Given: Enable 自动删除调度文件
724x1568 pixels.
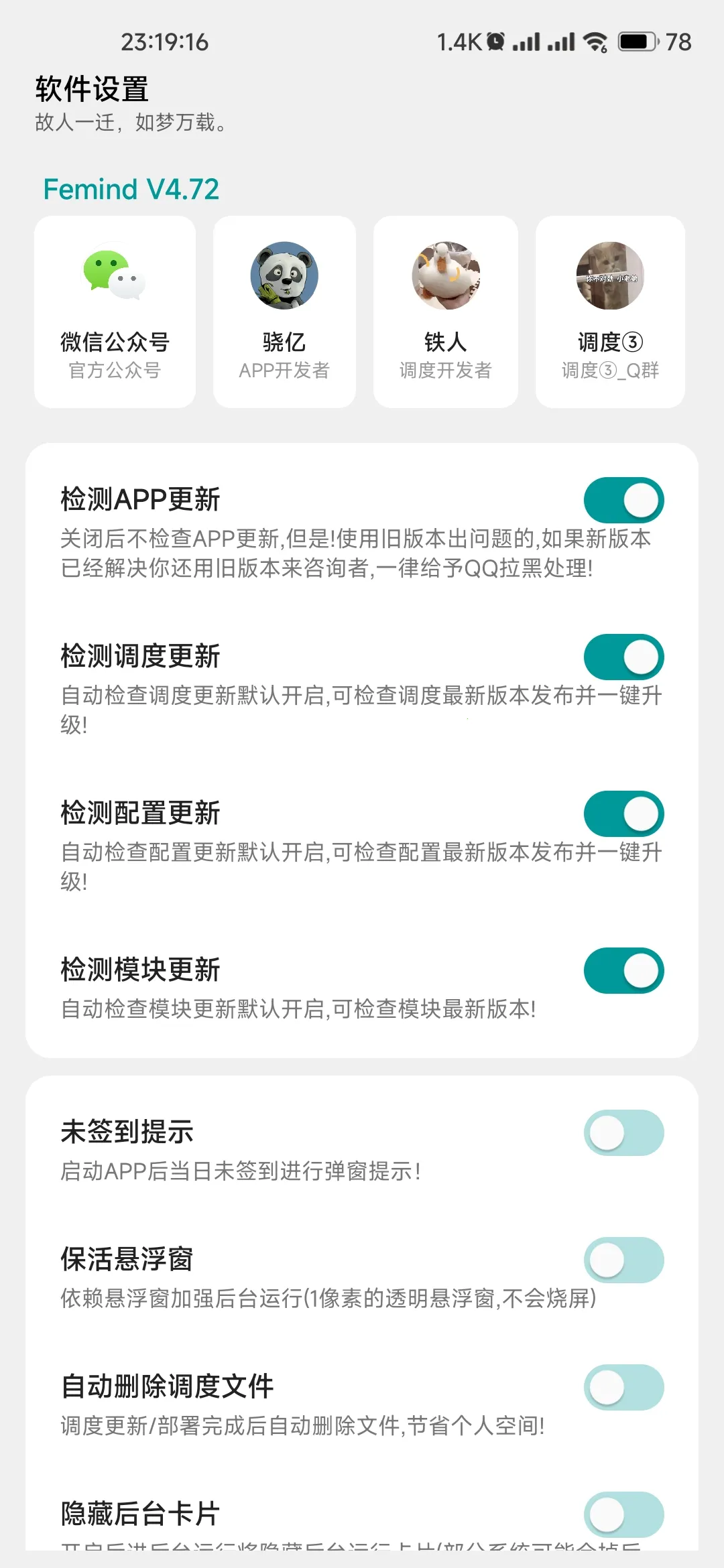Looking at the screenshot, I should coord(623,1387).
